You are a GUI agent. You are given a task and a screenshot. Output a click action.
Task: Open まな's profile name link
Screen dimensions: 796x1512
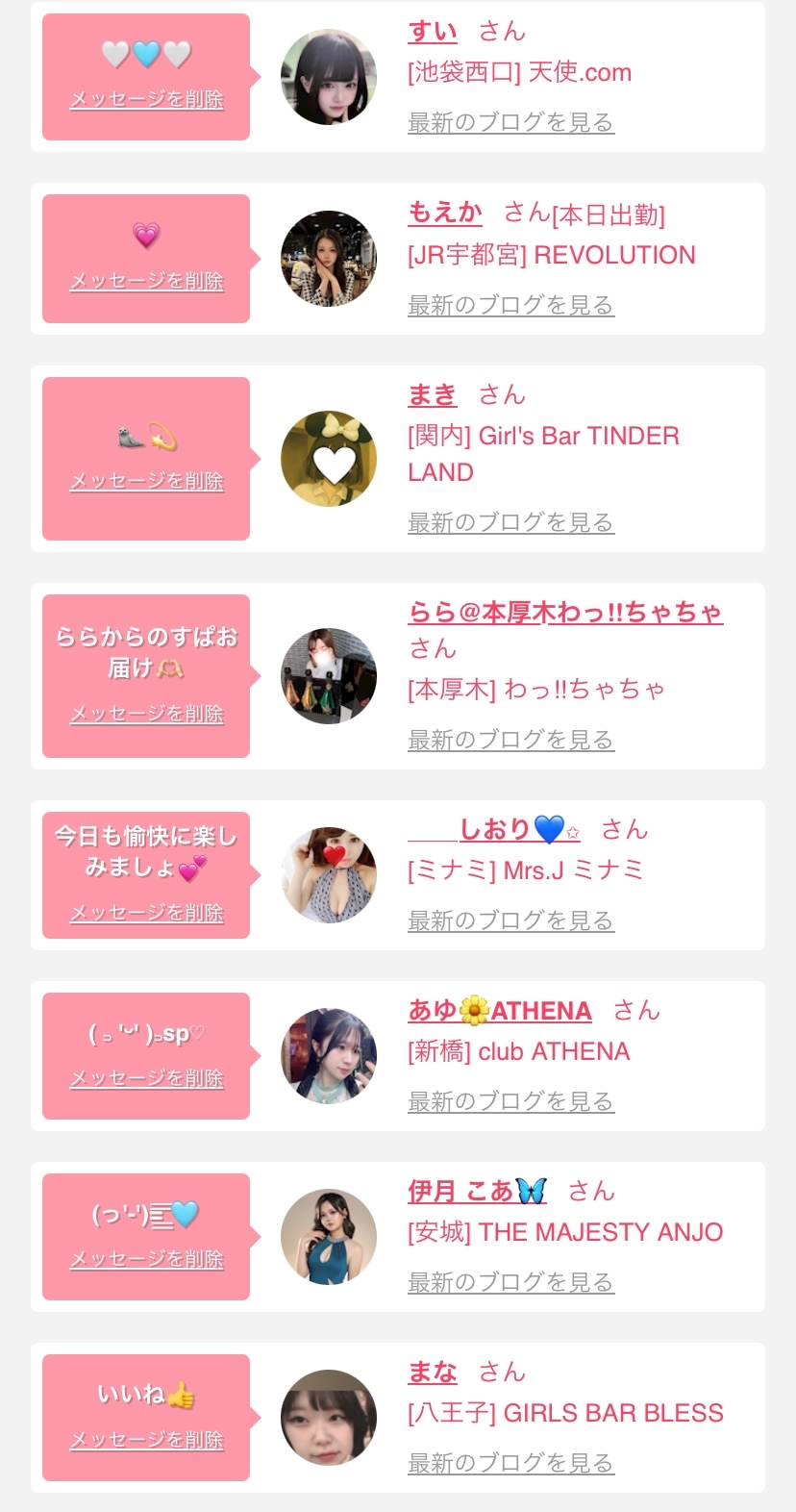(433, 1372)
